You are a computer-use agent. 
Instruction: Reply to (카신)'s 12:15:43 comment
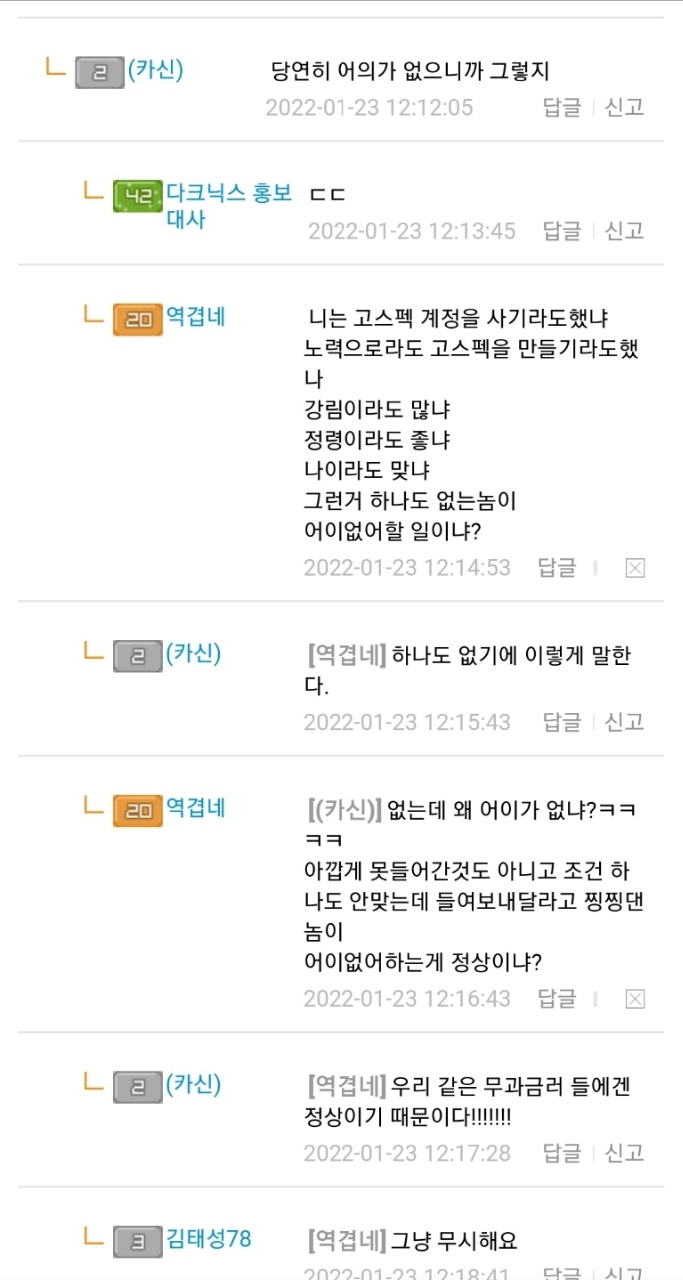point(561,722)
